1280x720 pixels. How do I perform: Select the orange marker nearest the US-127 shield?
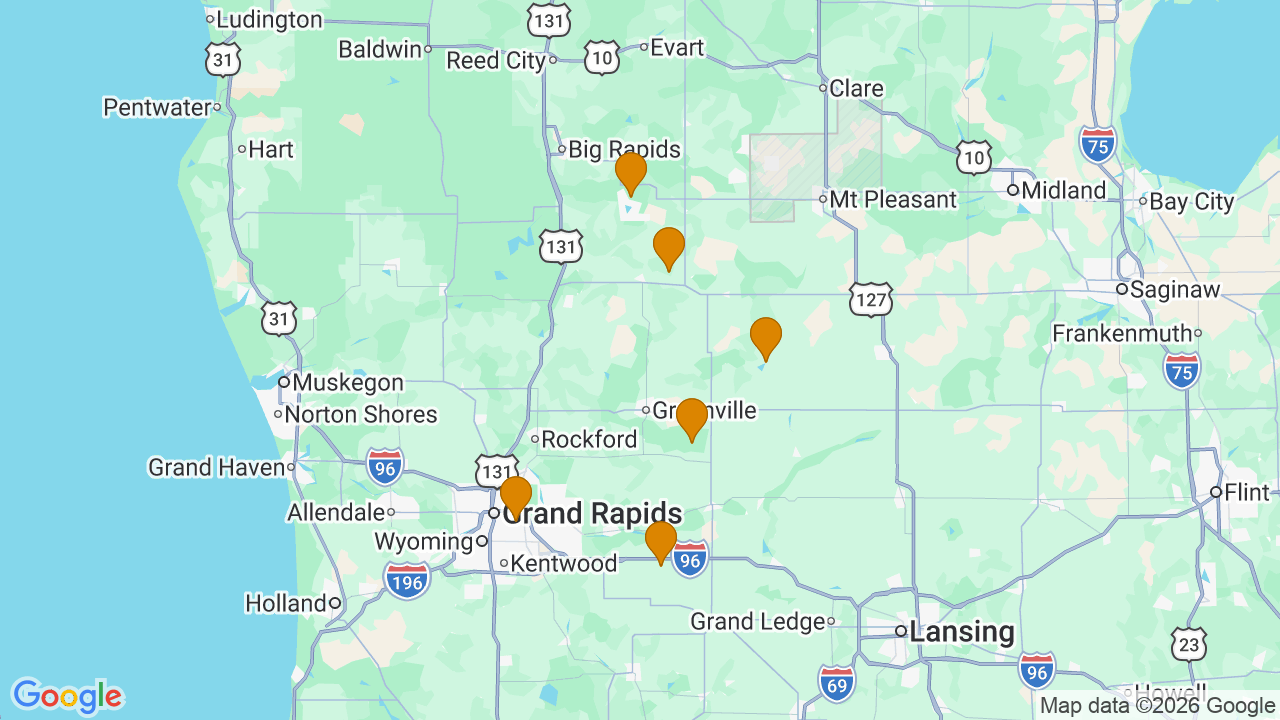pyautogui.click(x=765, y=337)
